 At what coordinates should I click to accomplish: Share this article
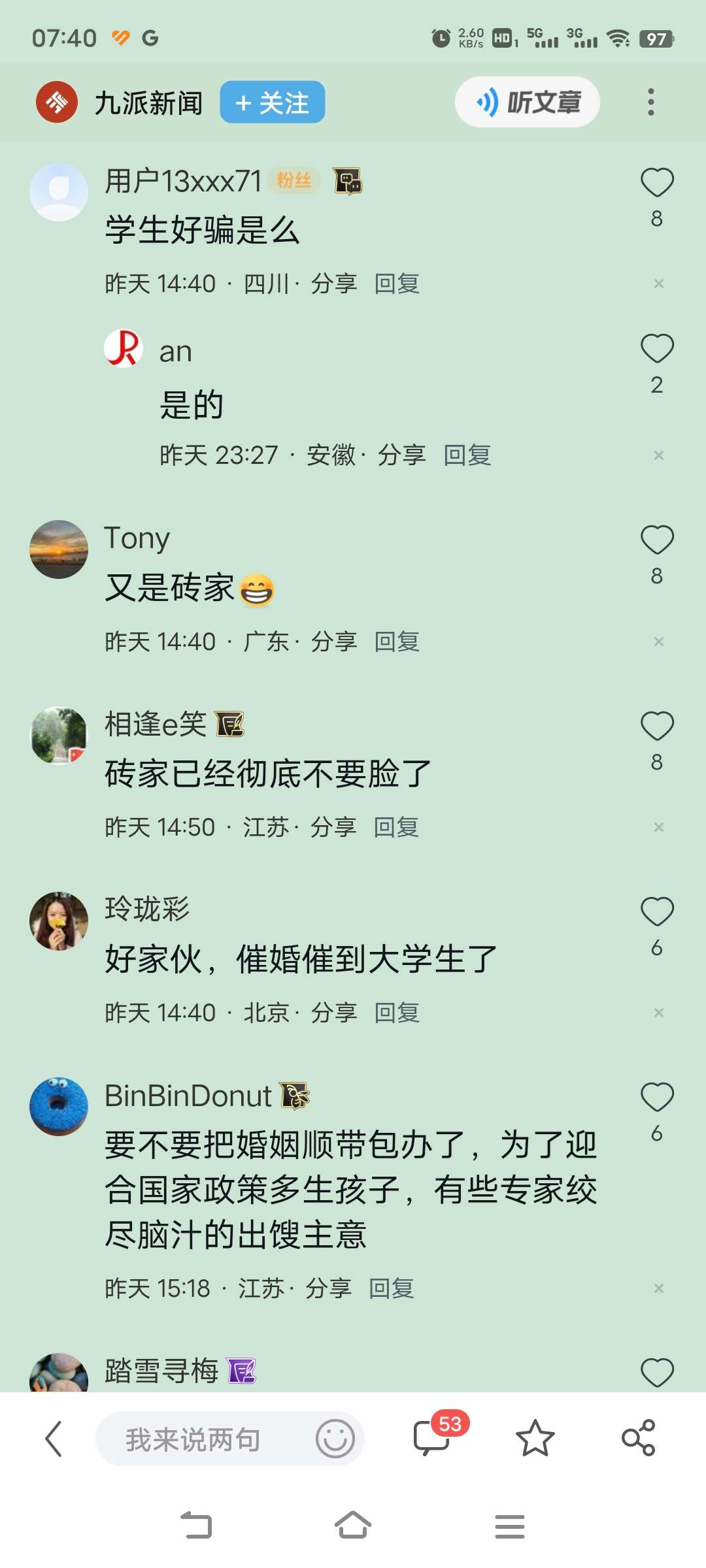pos(638,1439)
